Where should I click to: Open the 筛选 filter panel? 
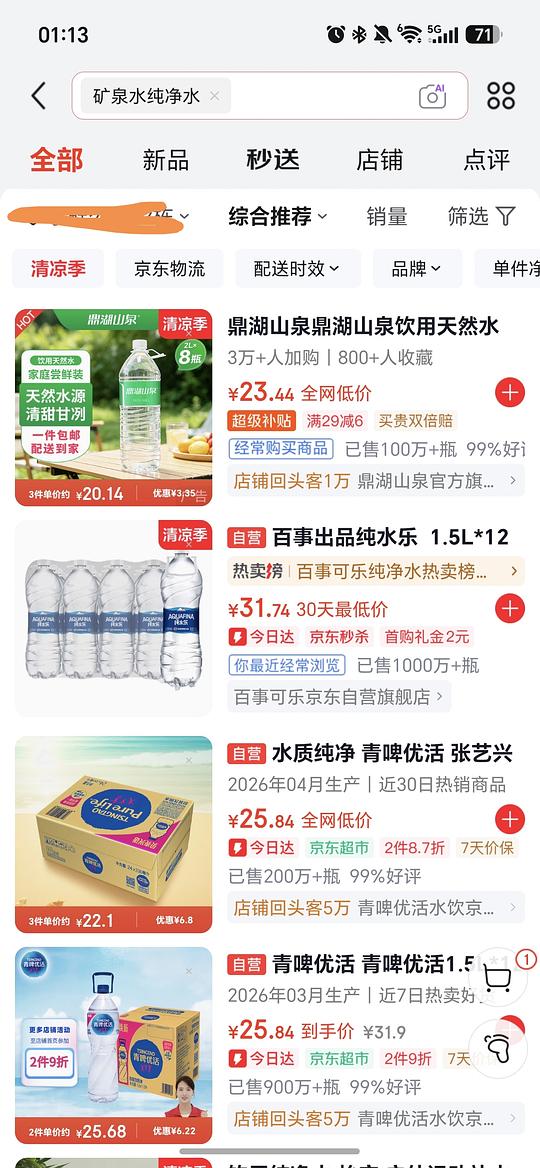(481, 217)
